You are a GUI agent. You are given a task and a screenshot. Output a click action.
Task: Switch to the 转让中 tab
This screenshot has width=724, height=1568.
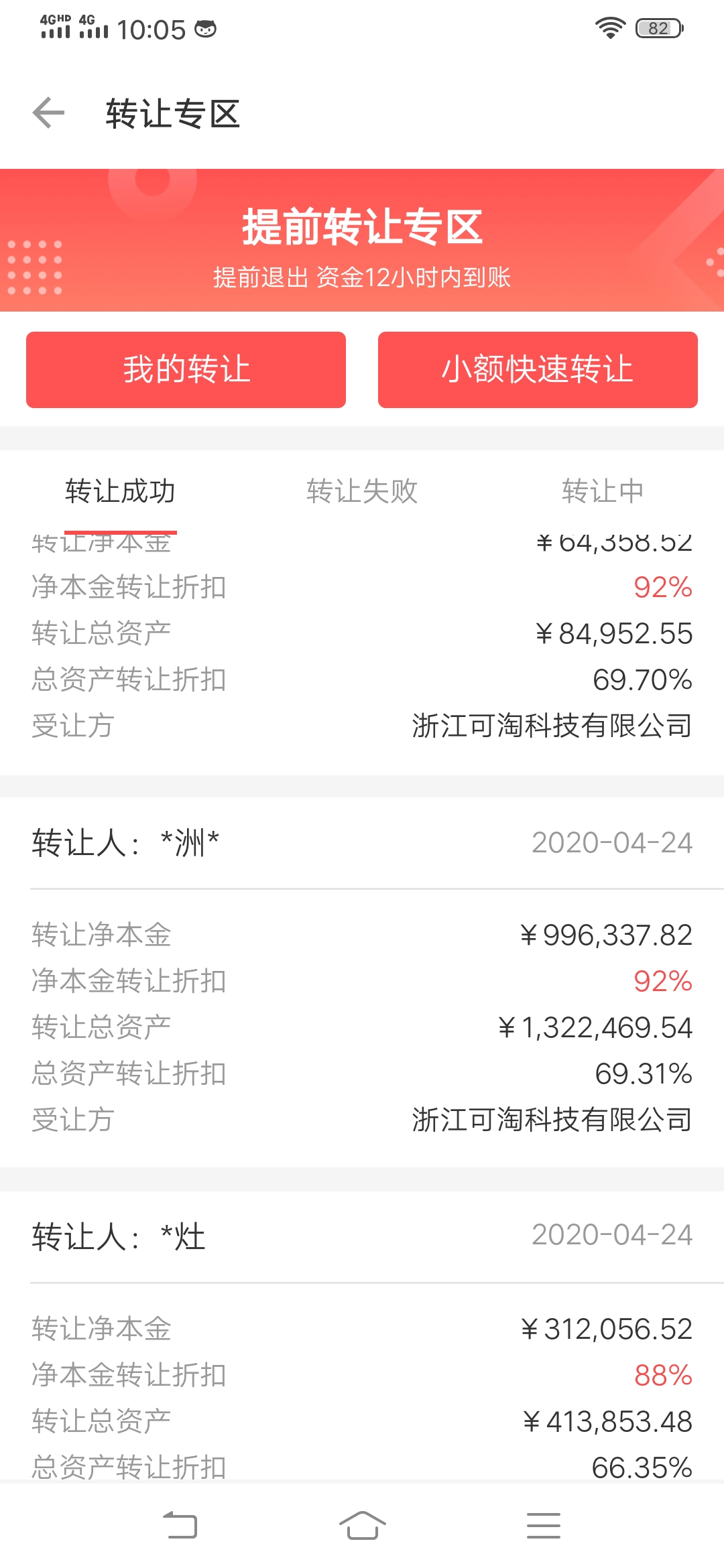(x=603, y=491)
